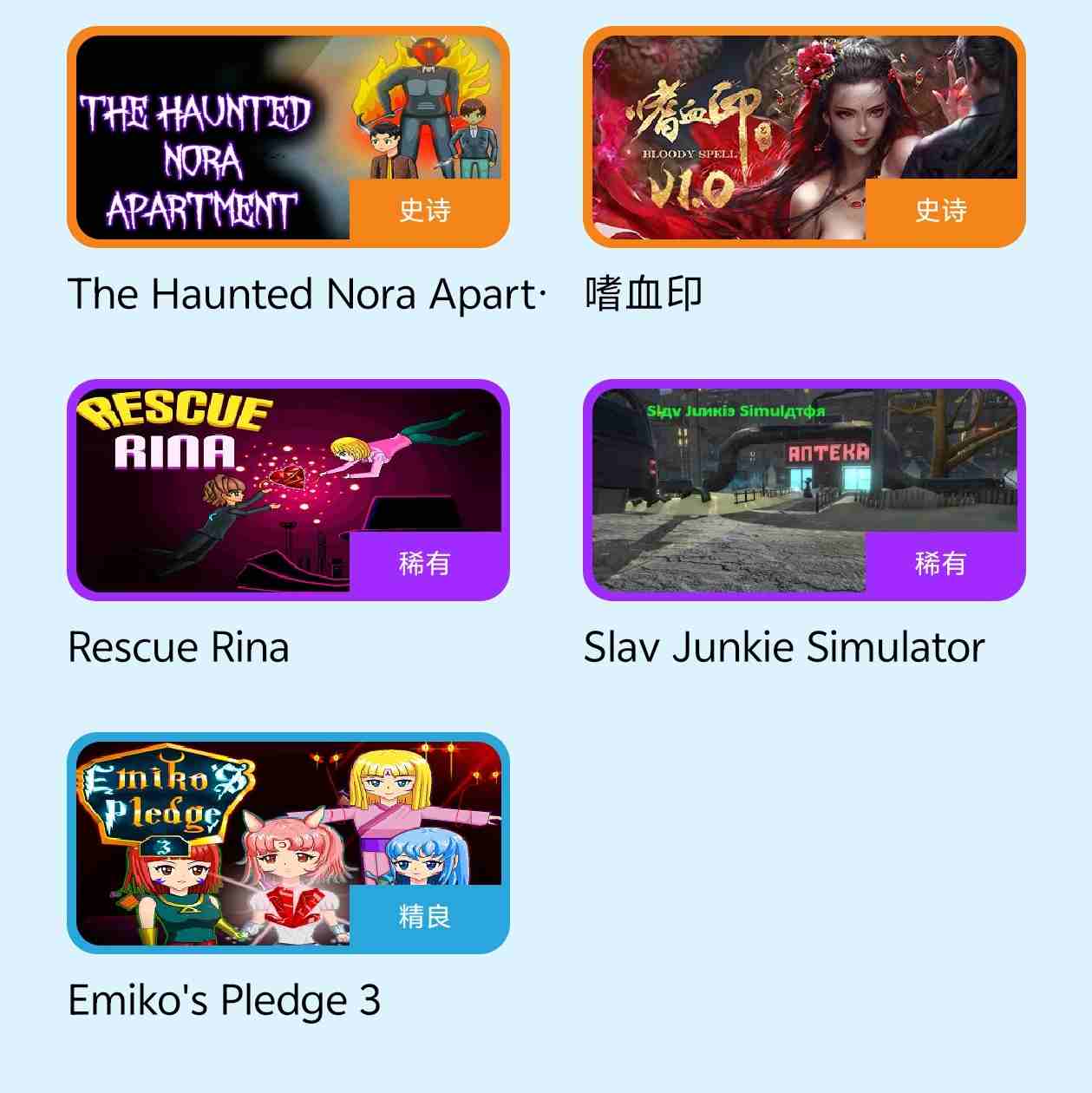View the Slav Junkie Simulator card
The height and width of the screenshot is (1093, 1092).
click(x=804, y=490)
